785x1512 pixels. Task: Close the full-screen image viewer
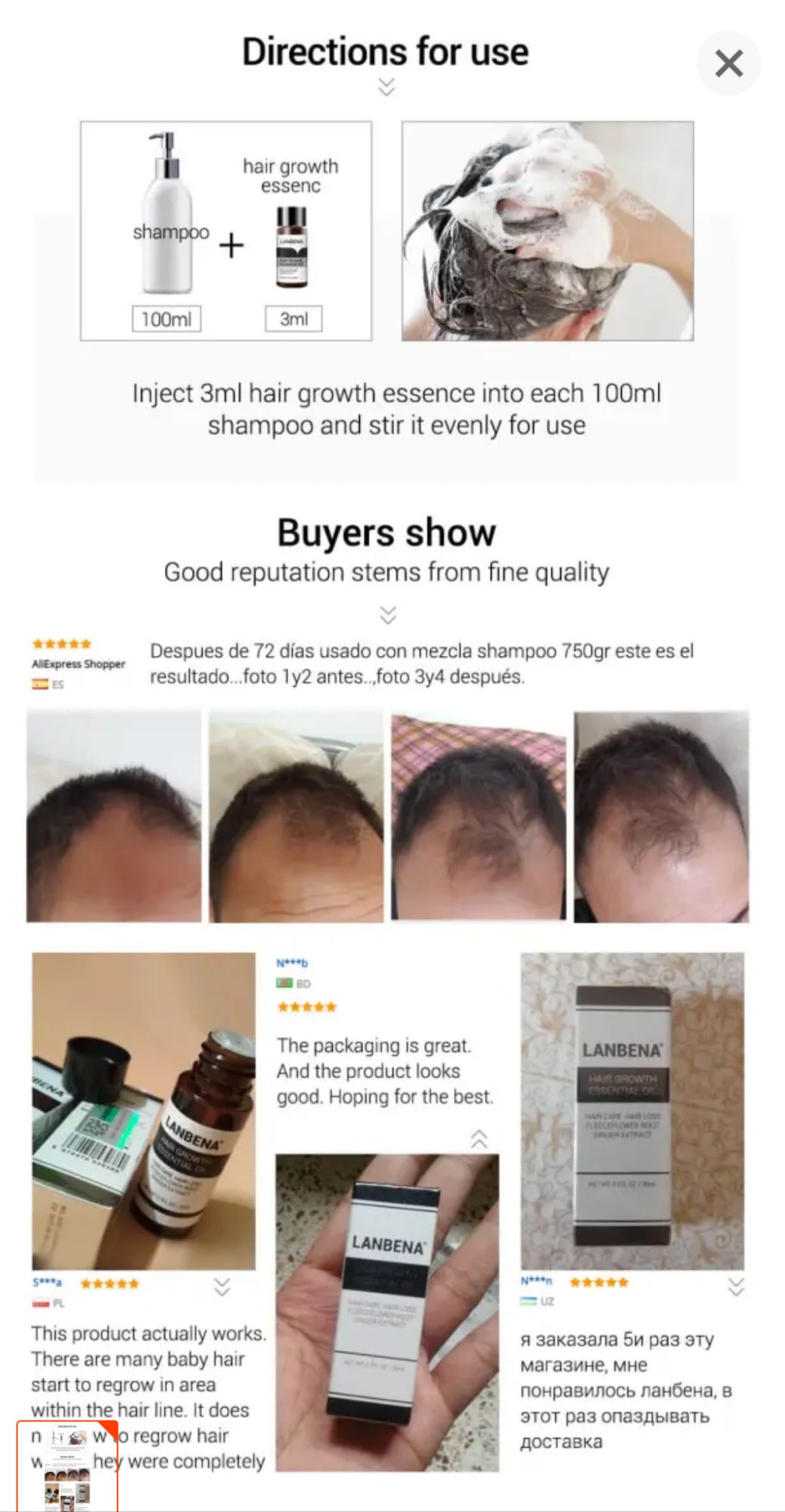pyautogui.click(x=728, y=64)
